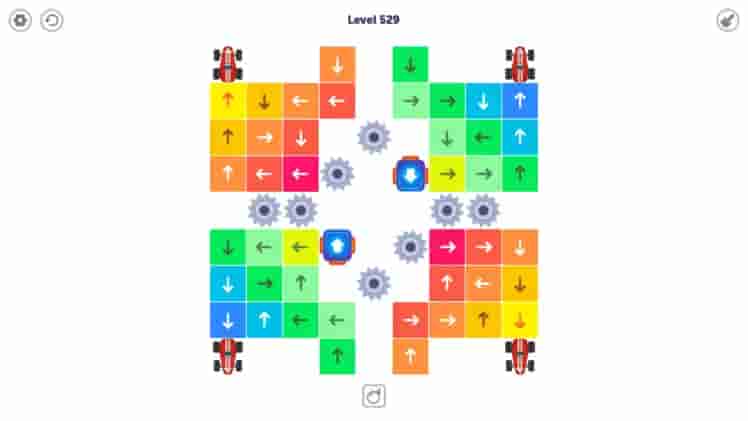Use the bomb power-up button
The width and height of the screenshot is (748, 421).
pos(374,396)
